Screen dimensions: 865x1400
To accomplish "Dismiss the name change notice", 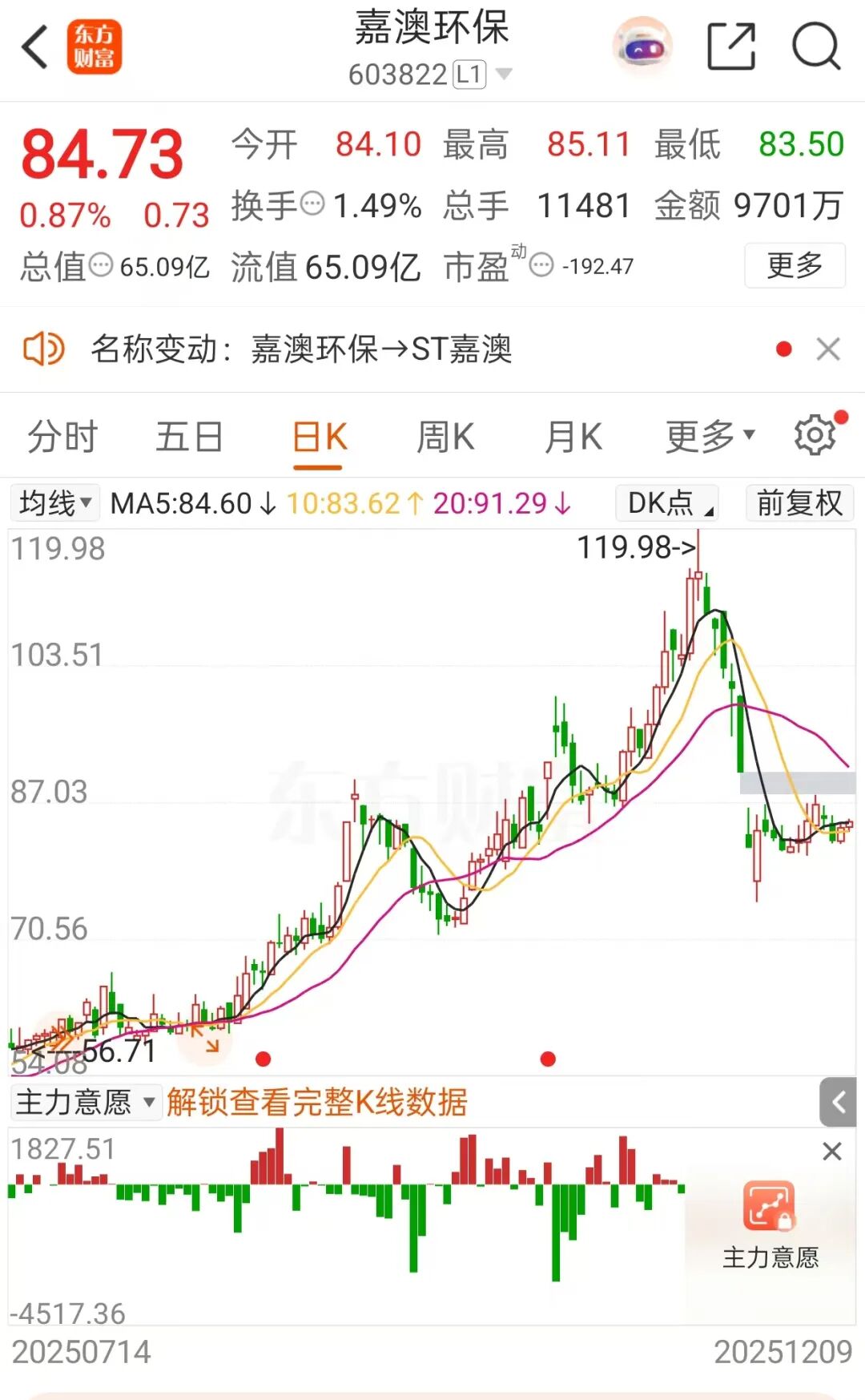I will 827,349.
